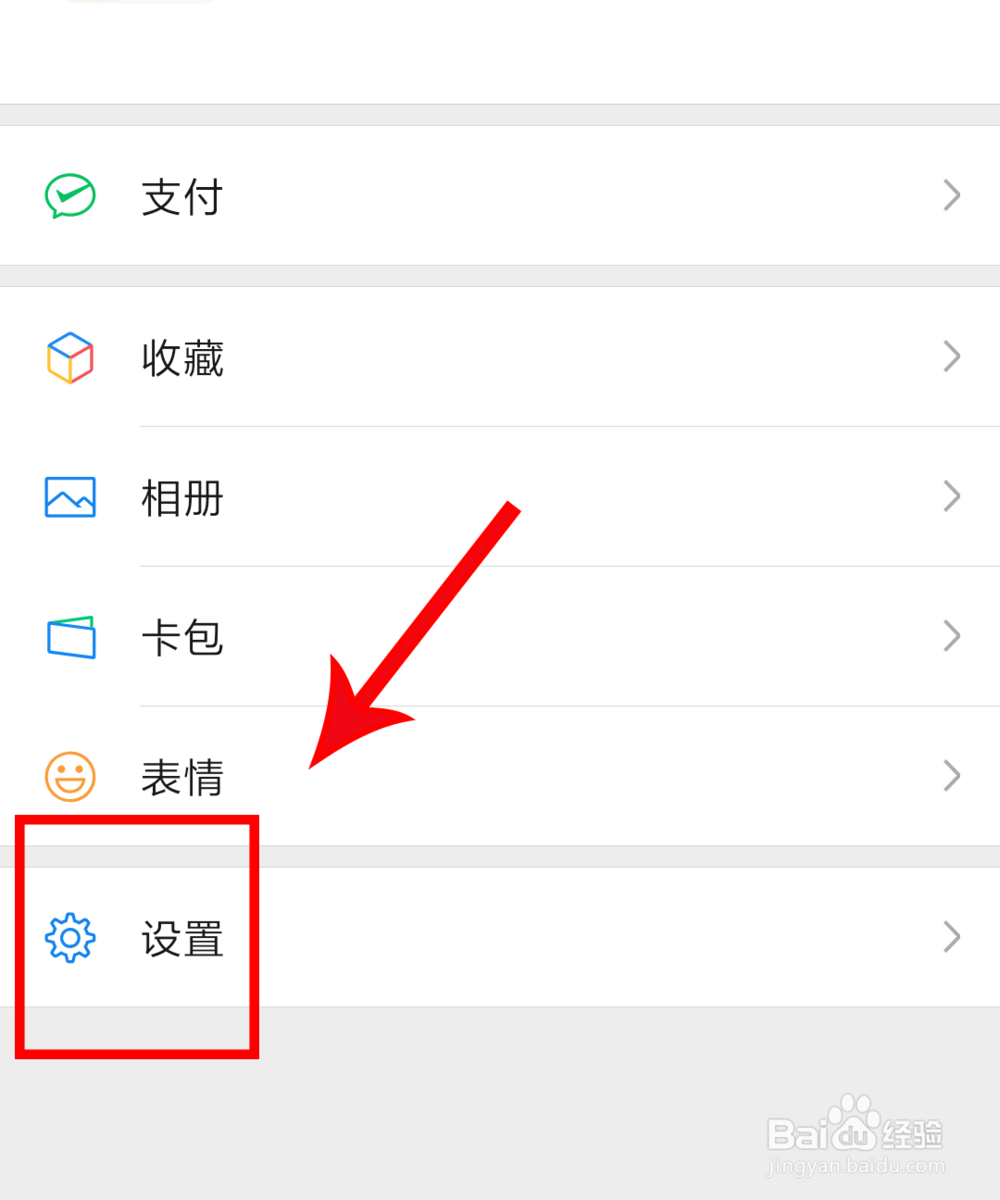This screenshot has width=1000, height=1200.
Task: Tap the Favorites (收藏) label
Action: (182, 358)
